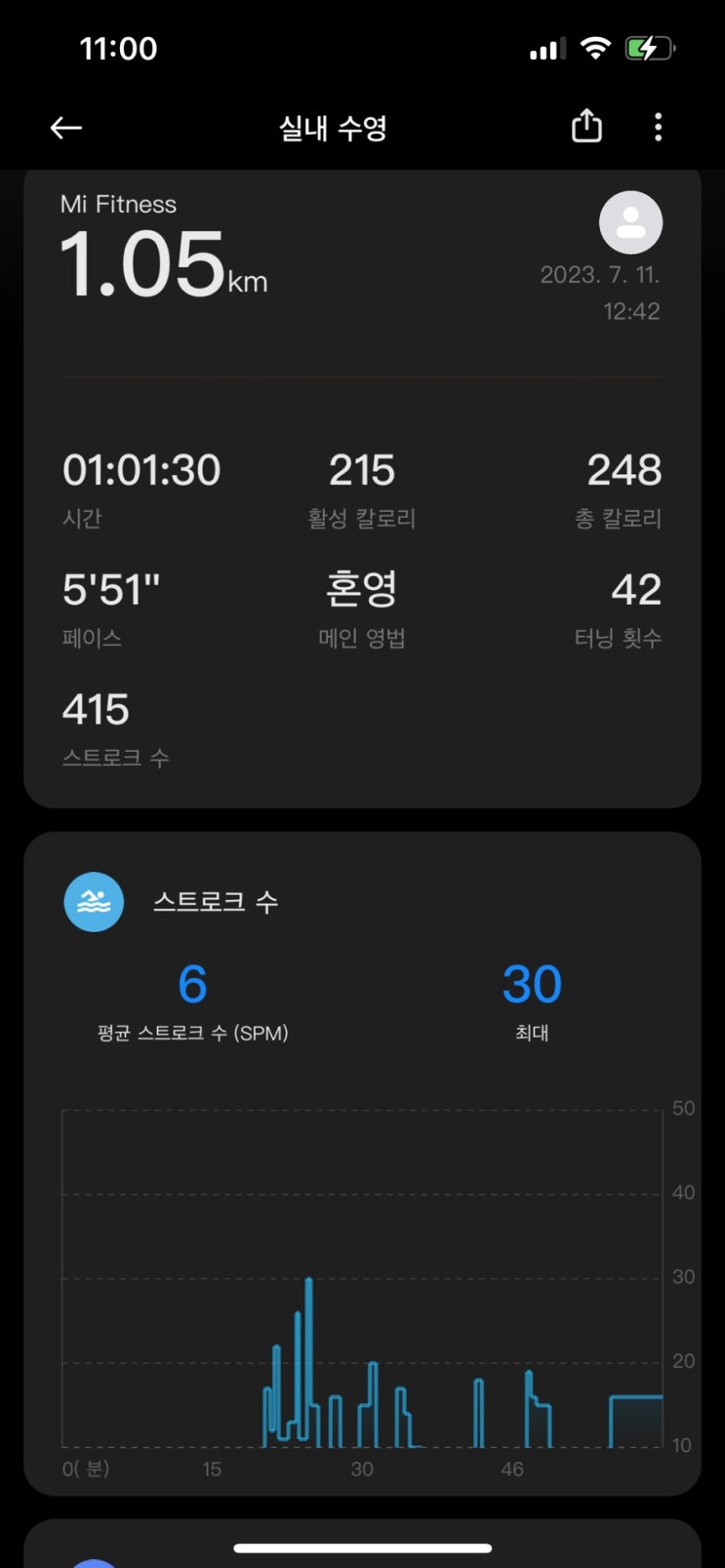The height and width of the screenshot is (1568, 725).
Task: Open the three-dot overflow menu
Action: click(659, 127)
